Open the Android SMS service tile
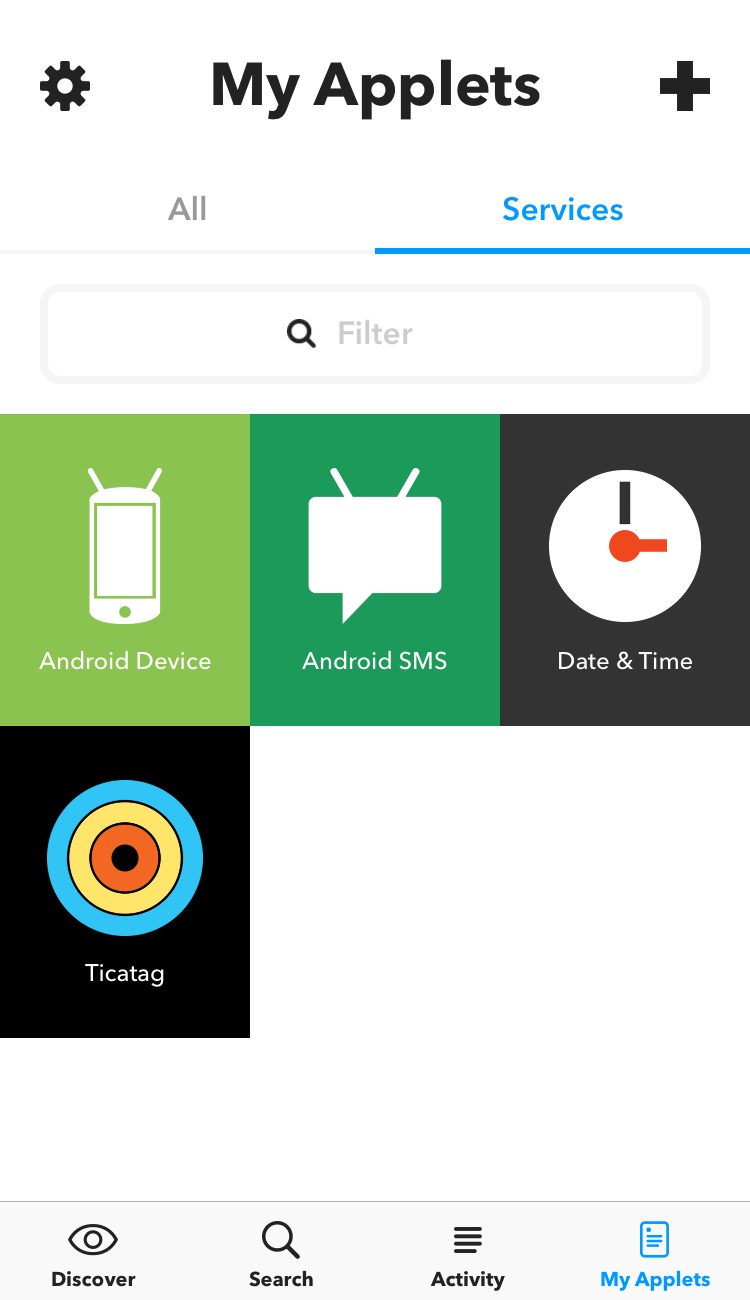This screenshot has width=750, height=1300. click(x=375, y=570)
